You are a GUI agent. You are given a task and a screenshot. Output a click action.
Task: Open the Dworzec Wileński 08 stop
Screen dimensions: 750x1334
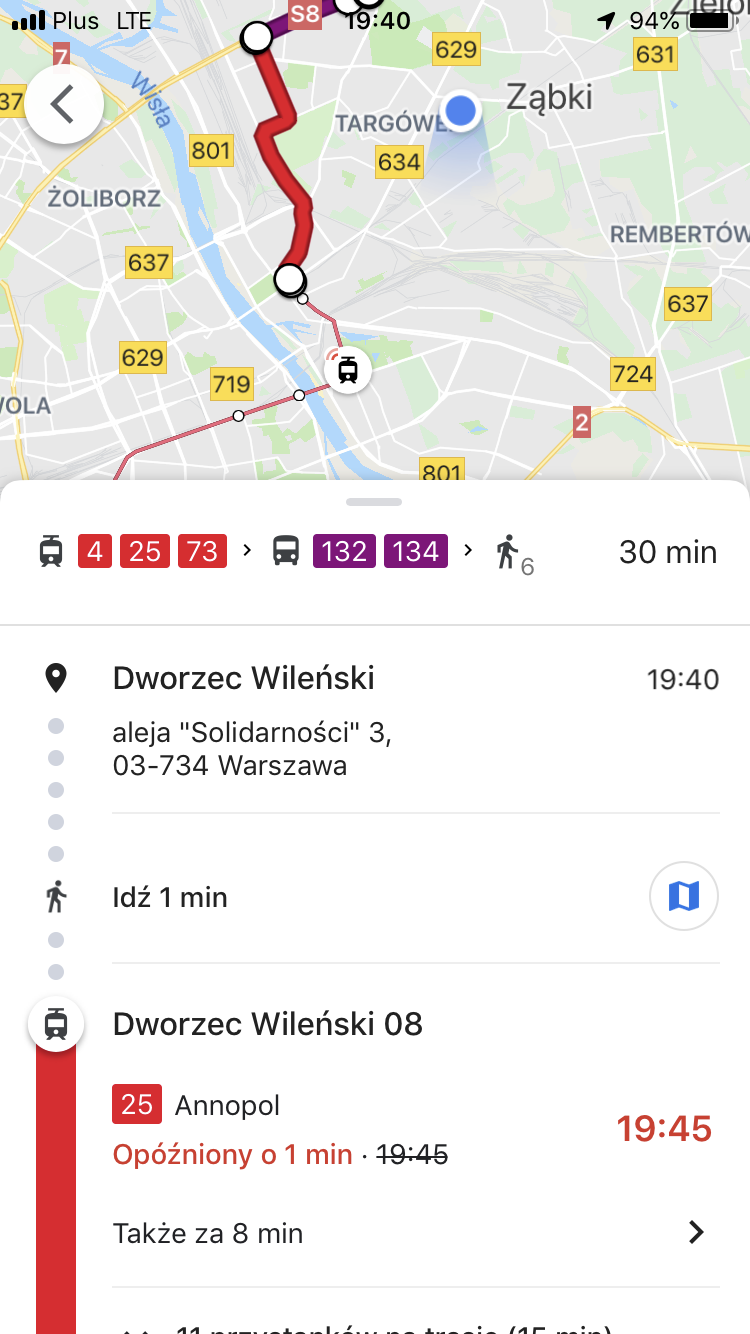(268, 1024)
